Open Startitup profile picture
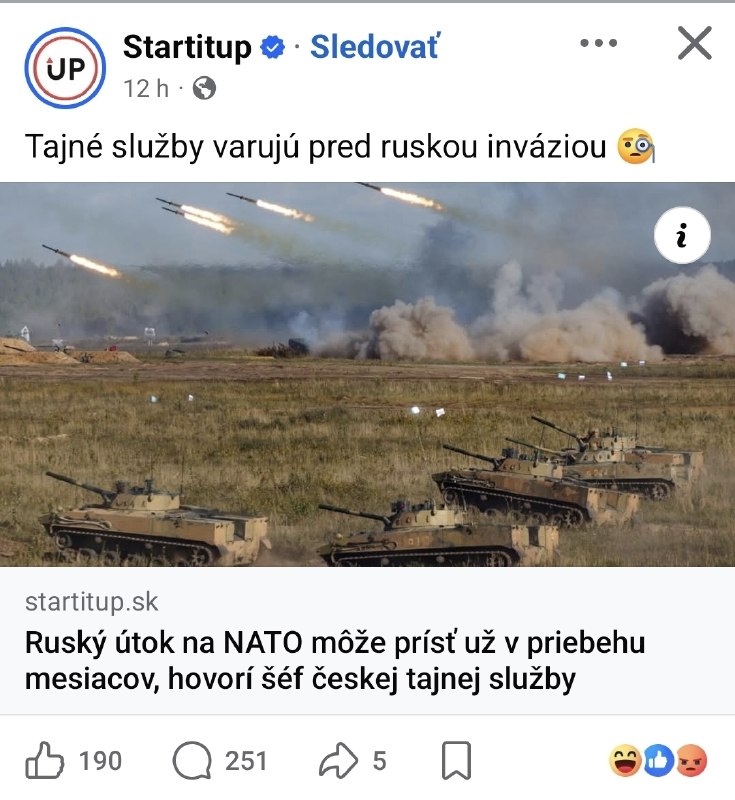Viewport: 735px width, 800px height. (x=65, y=68)
